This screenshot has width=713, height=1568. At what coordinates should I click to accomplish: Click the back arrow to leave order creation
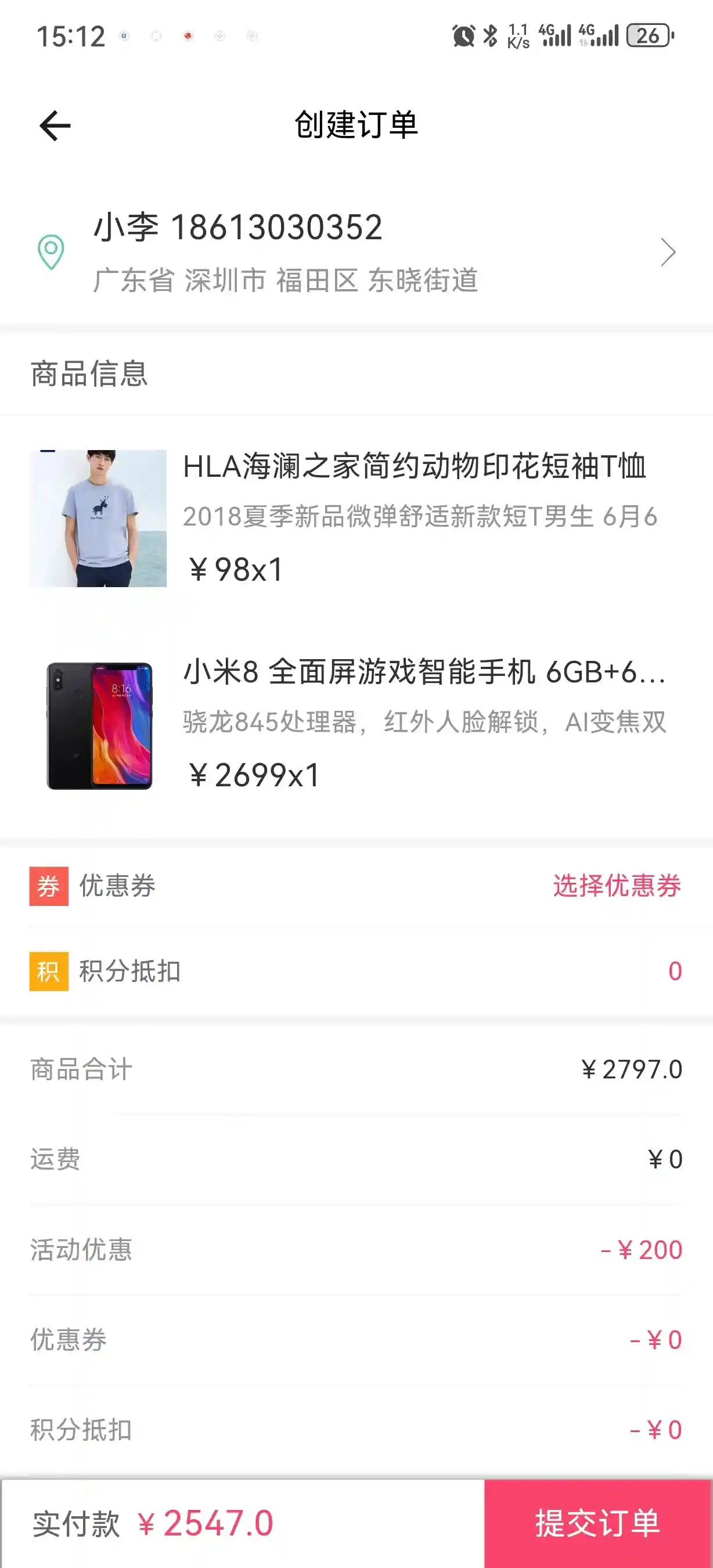[x=53, y=124]
